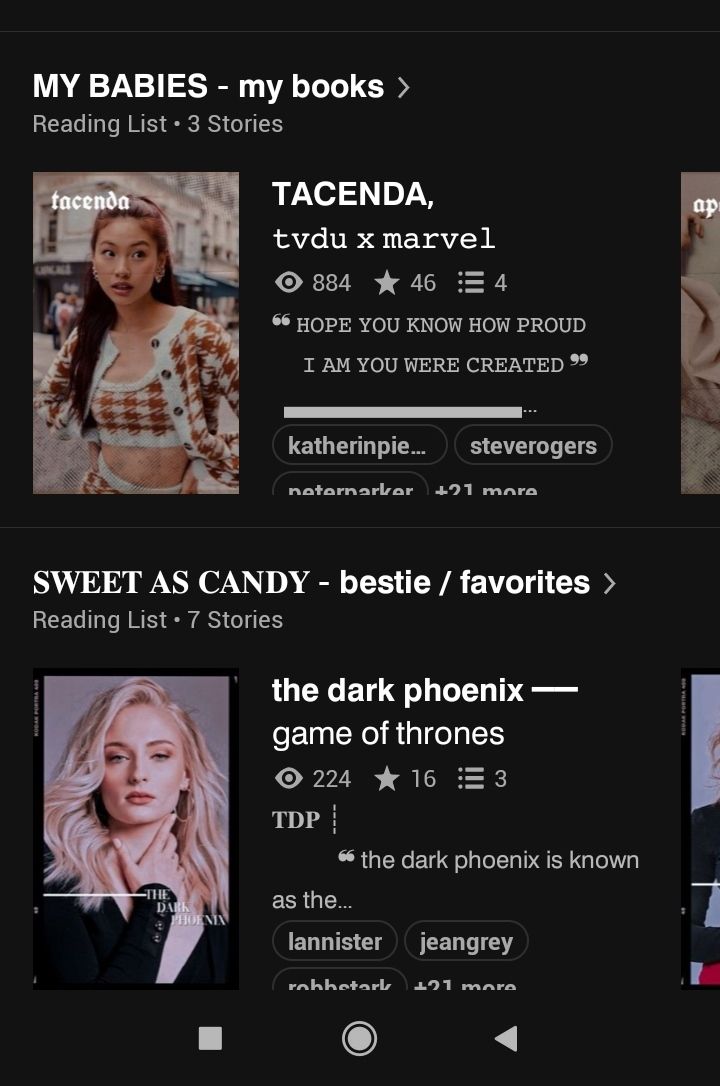Tap the lannister tag
Screen dimensions: 720x1086
pos(334,942)
